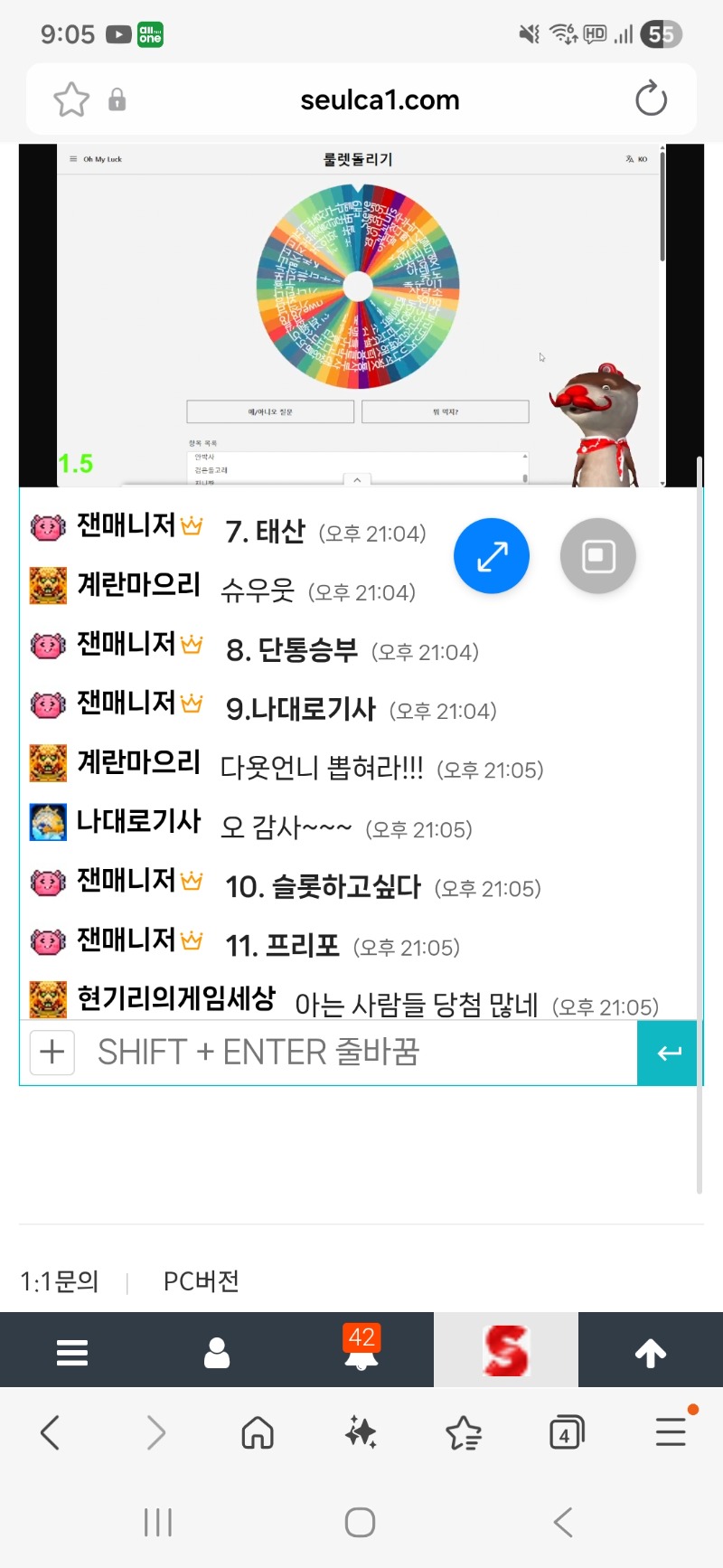Select the sparkles tool in the browser toolbar
The image size is (723, 1568).
360,1431
